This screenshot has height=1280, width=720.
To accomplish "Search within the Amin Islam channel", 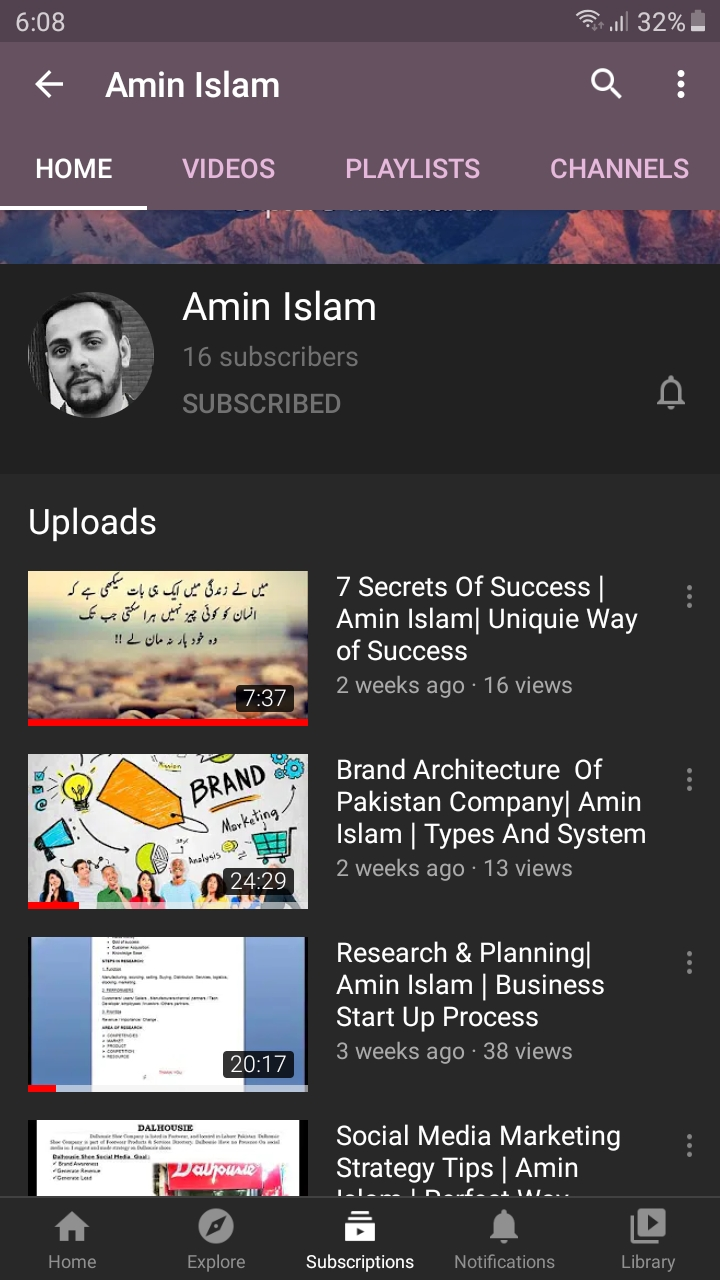I will 606,84.
